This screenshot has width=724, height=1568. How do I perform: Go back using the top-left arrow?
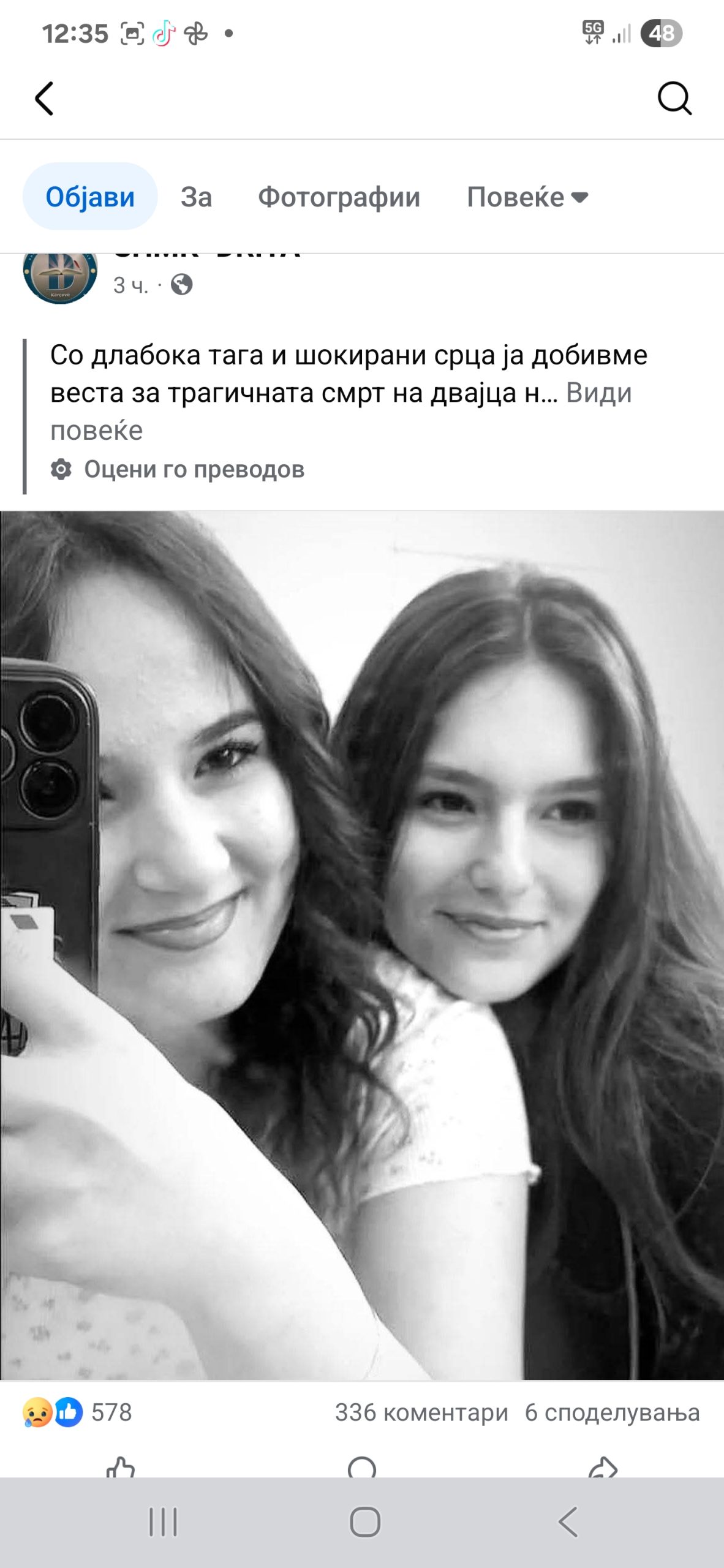[x=44, y=98]
